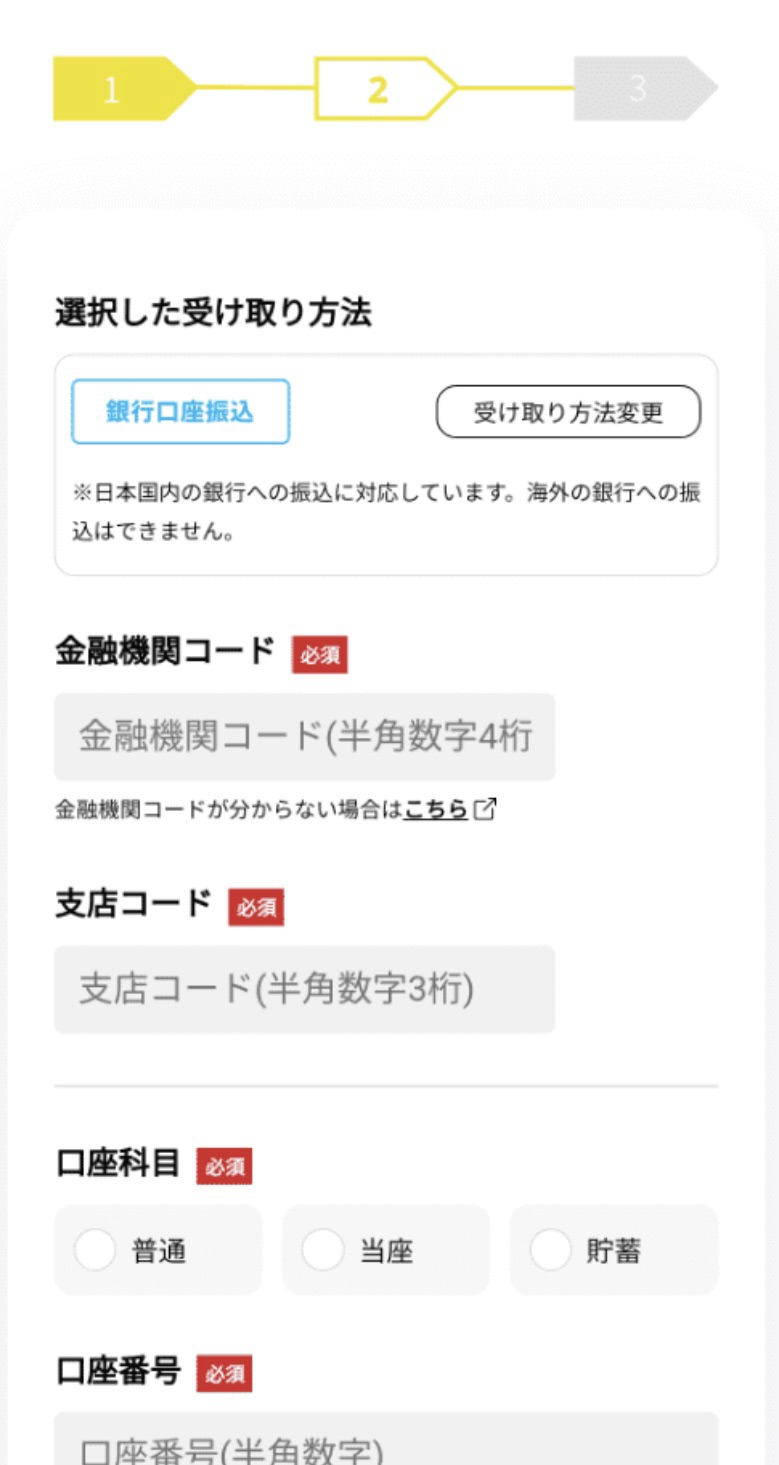Select the 銀行口座振込 option
Screen dimensions: 779x1465
(180, 411)
